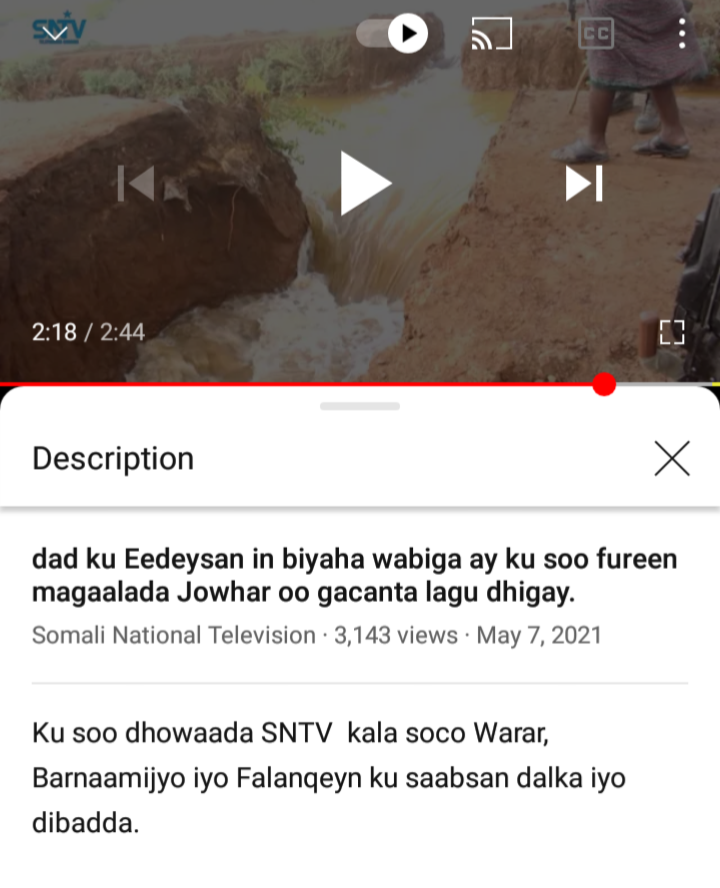This screenshot has width=720, height=888.
Task: Toggle the autoplay switch
Action: click(392, 34)
